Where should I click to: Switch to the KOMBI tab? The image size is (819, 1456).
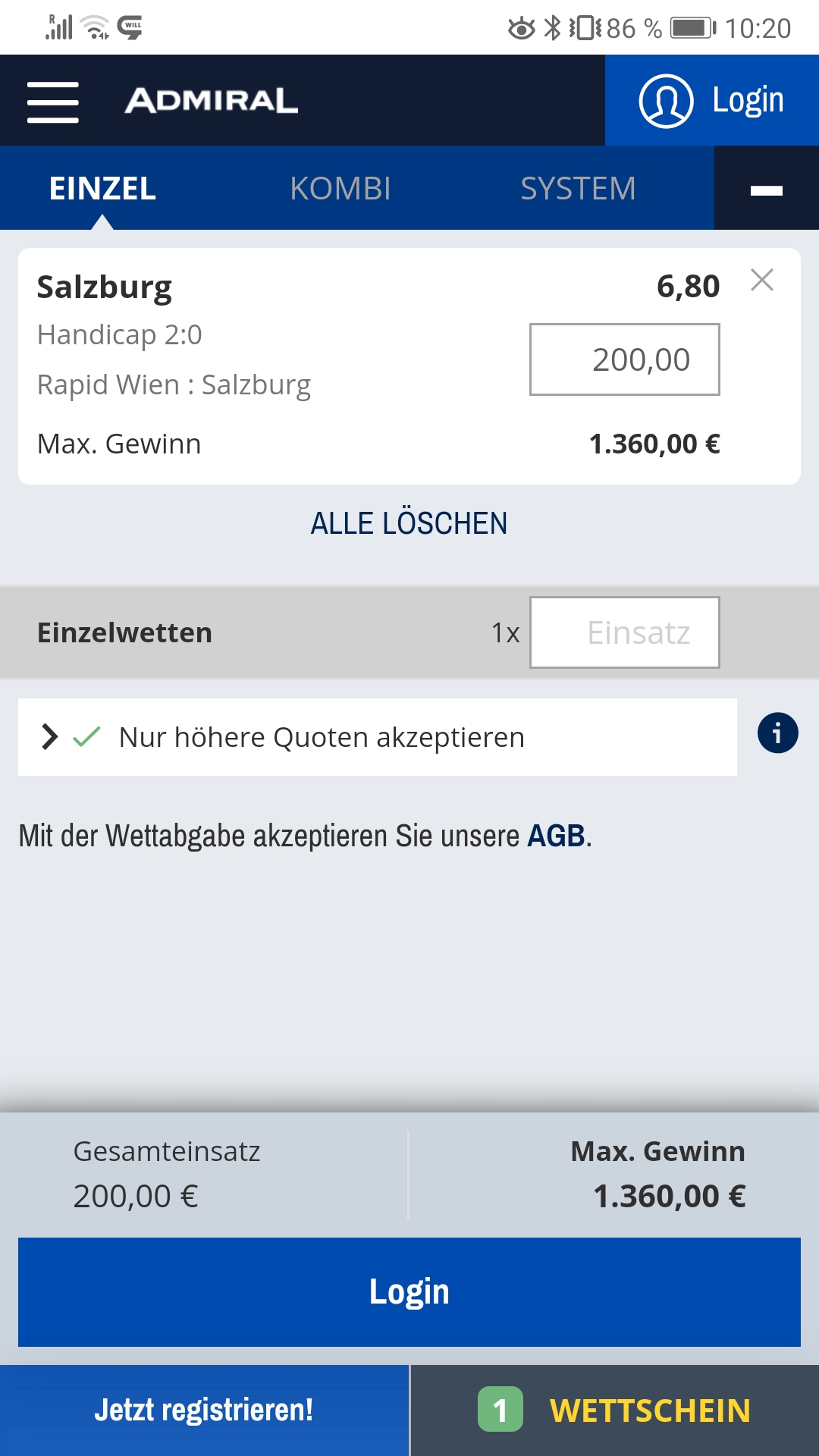340,188
